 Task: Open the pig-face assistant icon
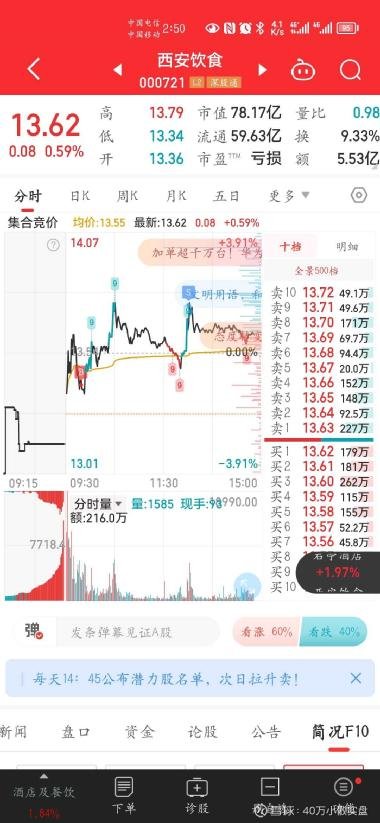(x=303, y=69)
